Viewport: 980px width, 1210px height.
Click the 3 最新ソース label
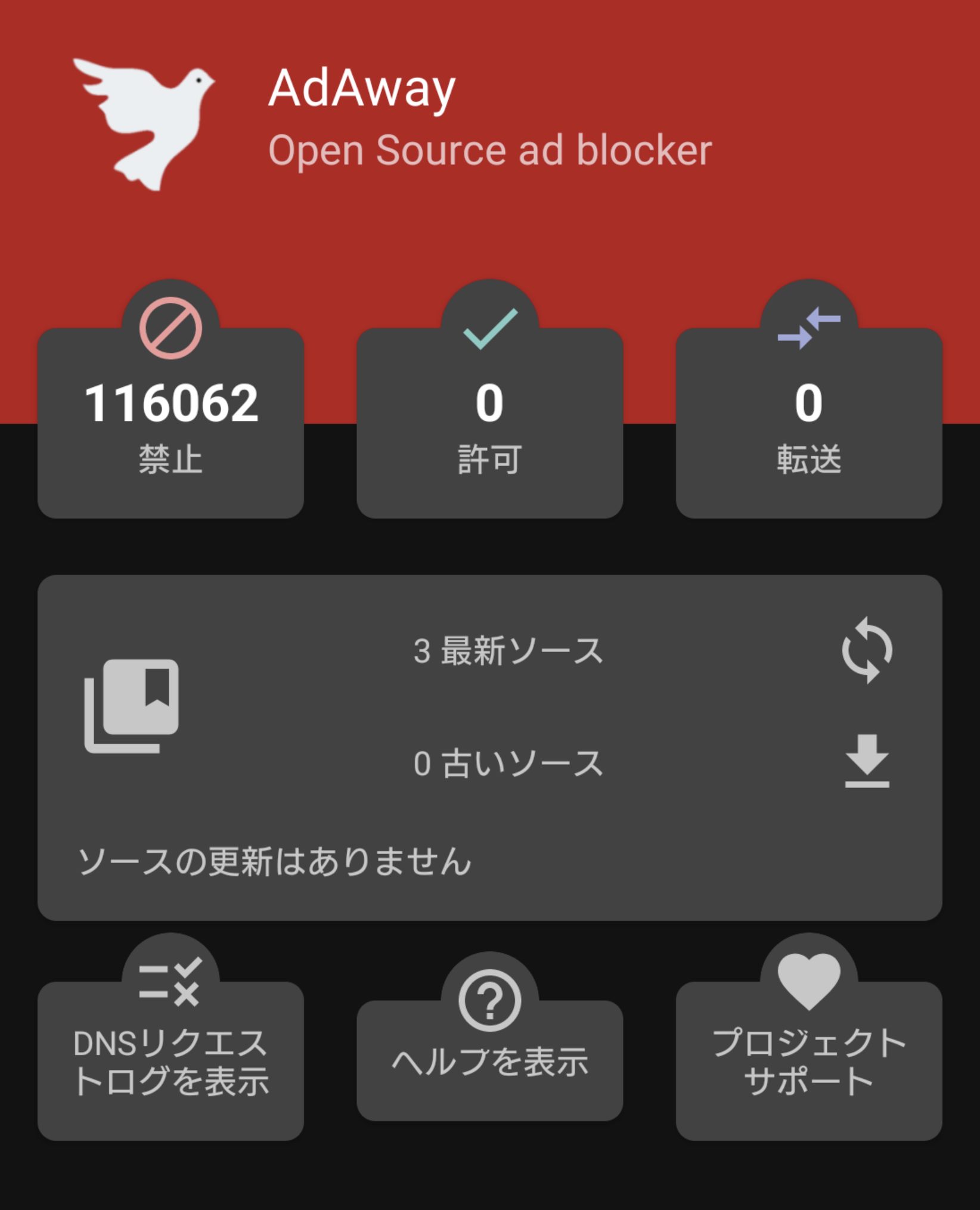pos(508,651)
